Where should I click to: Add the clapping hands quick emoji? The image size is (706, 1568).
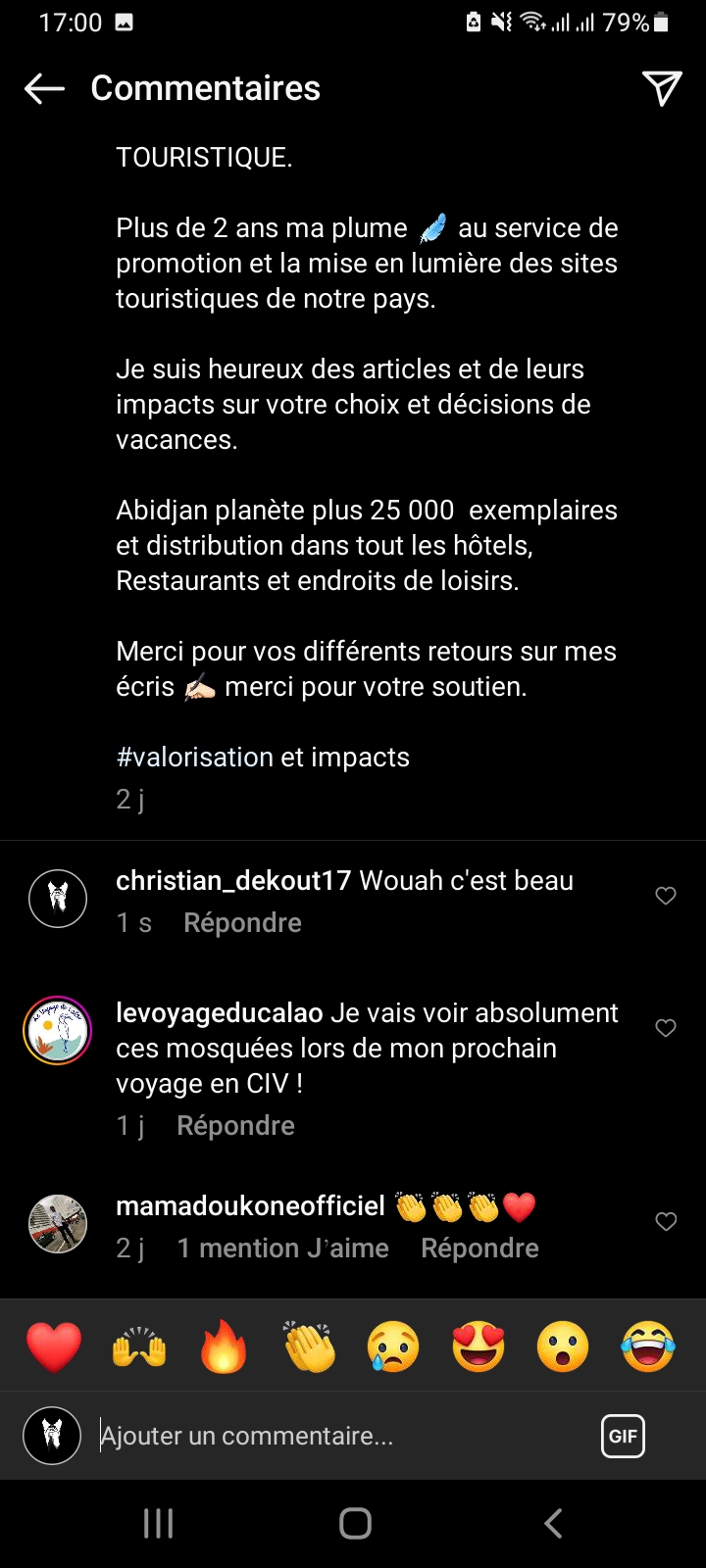(x=309, y=1346)
